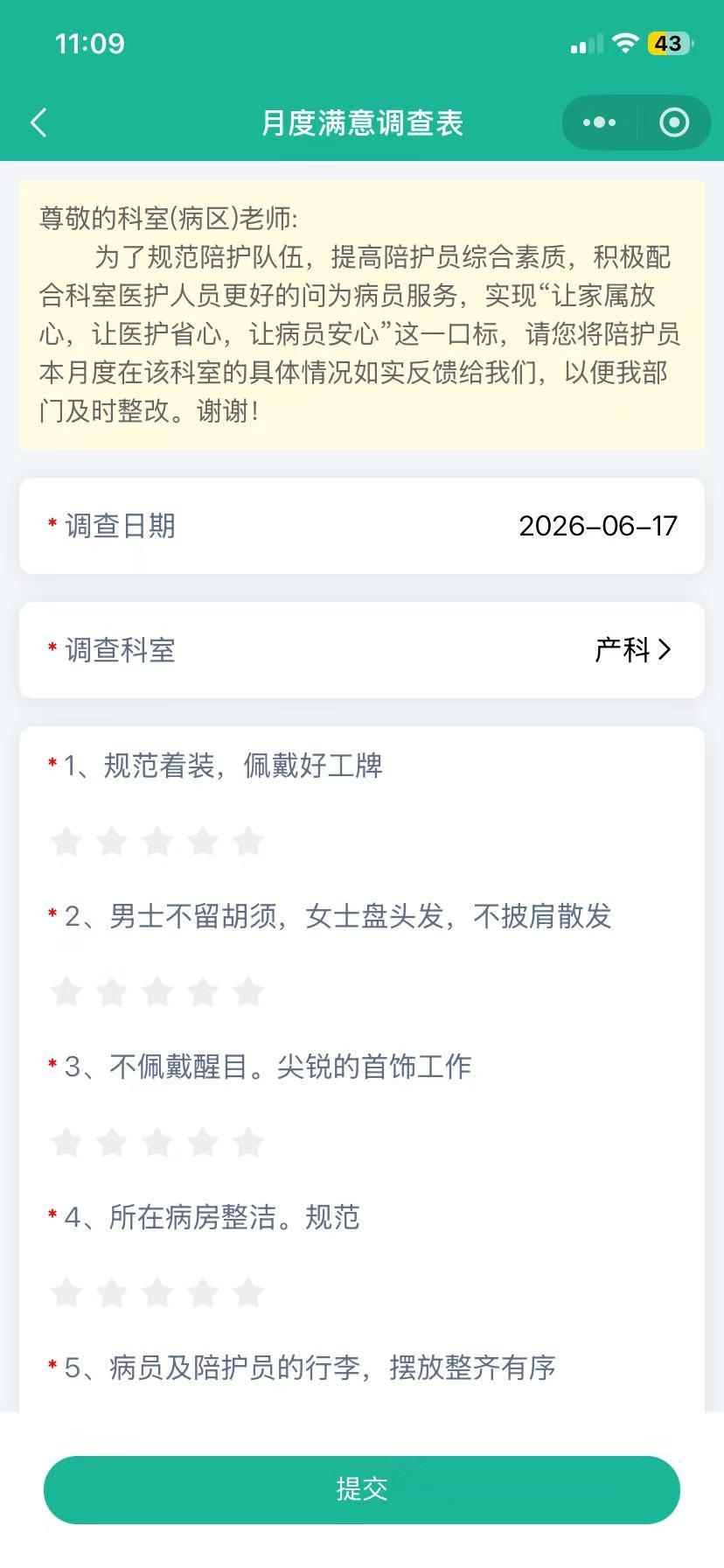Viewport: 724px width, 1568px height.
Task: Rate five stars for 规范着装 question 1
Action: click(x=248, y=841)
